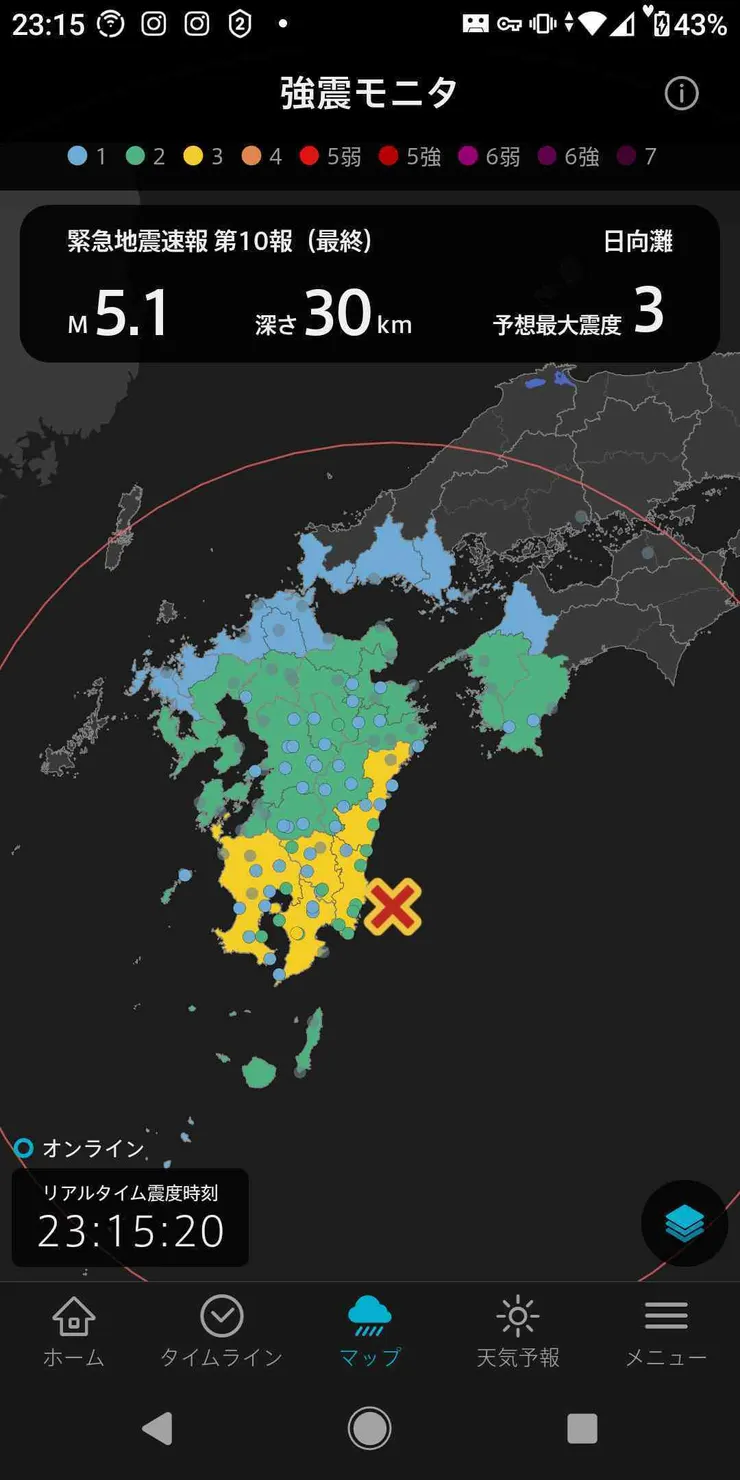Open the info panel via the (i) icon

(681, 93)
